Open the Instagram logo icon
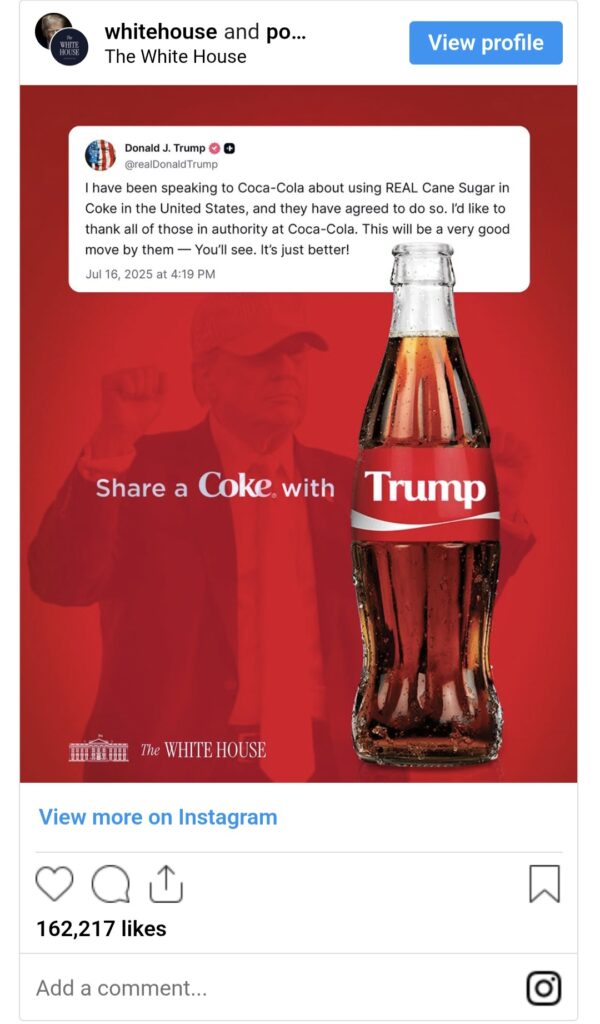Image resolution: width=600 pixels, height=1024 pixels. click(543, 987)
